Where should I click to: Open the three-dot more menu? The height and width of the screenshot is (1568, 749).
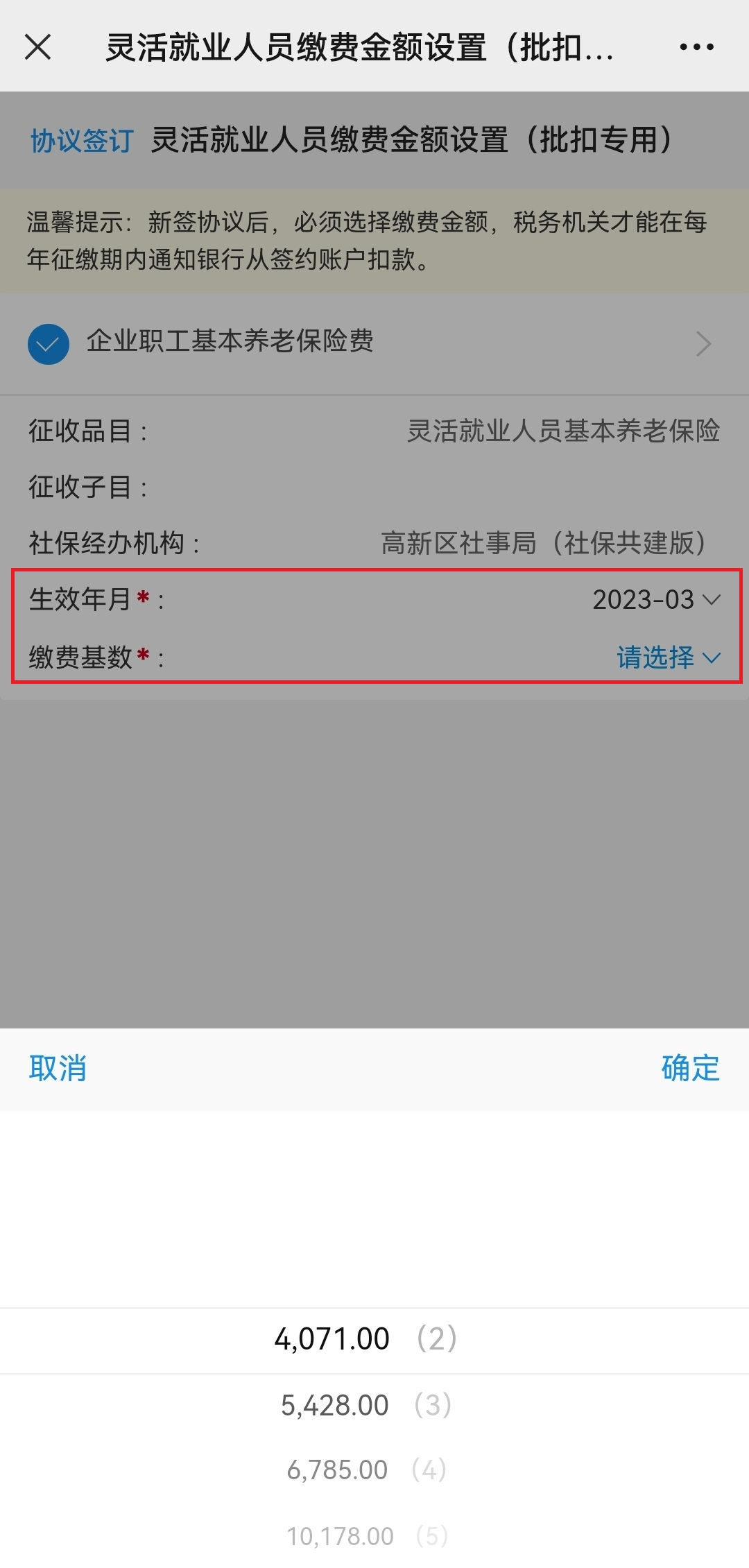(x=696, y=47)
